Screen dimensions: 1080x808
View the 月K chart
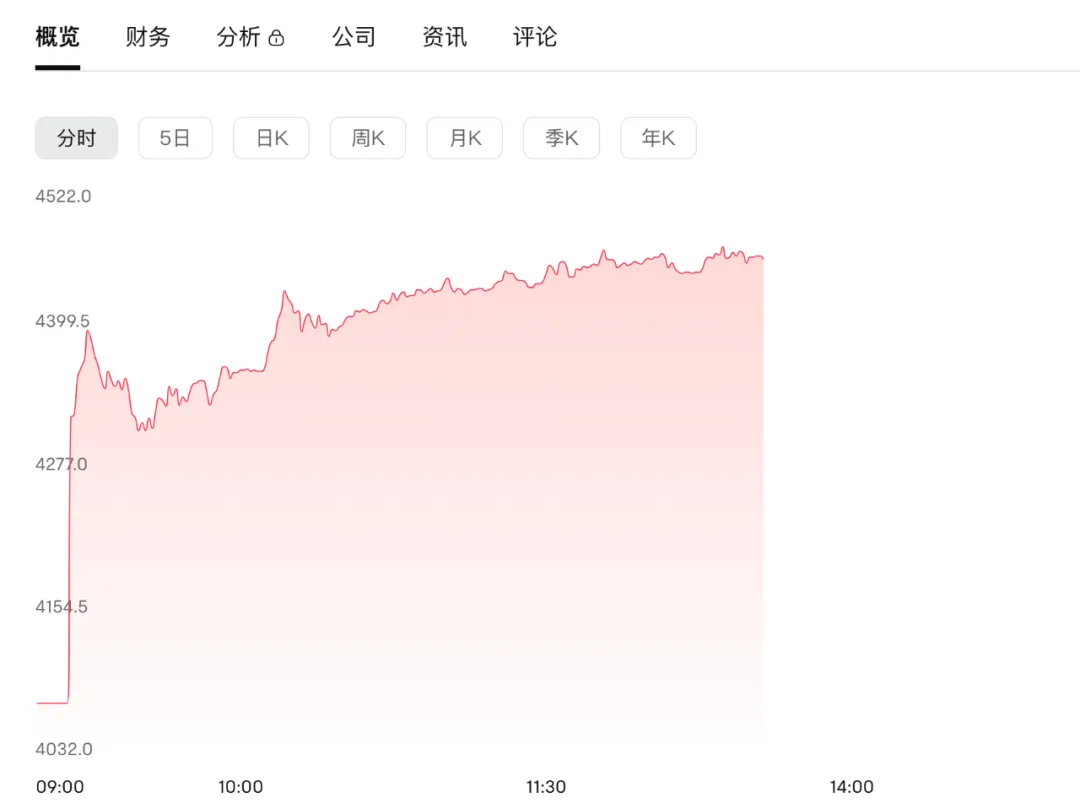[464, 138]
